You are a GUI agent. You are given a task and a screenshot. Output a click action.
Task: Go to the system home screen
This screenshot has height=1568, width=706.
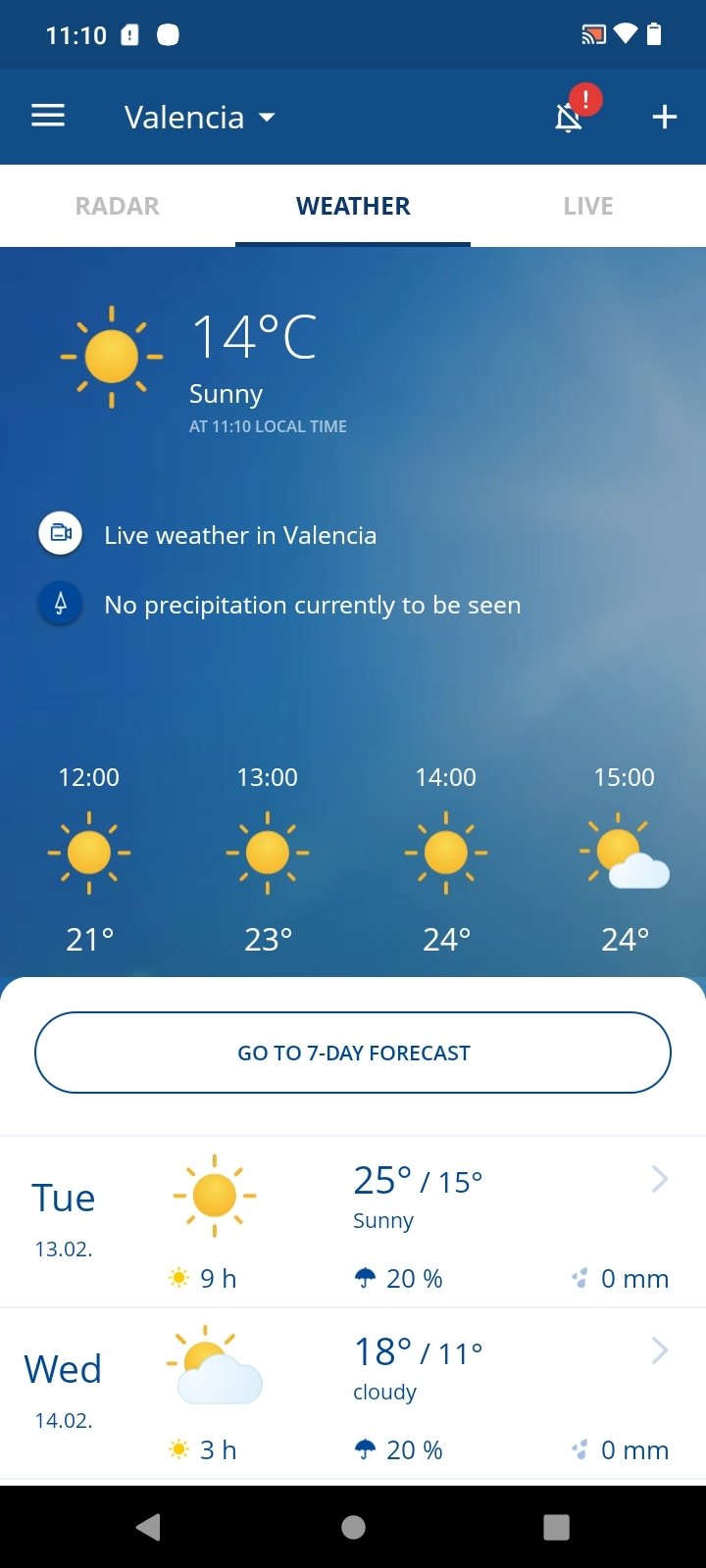353,1527
